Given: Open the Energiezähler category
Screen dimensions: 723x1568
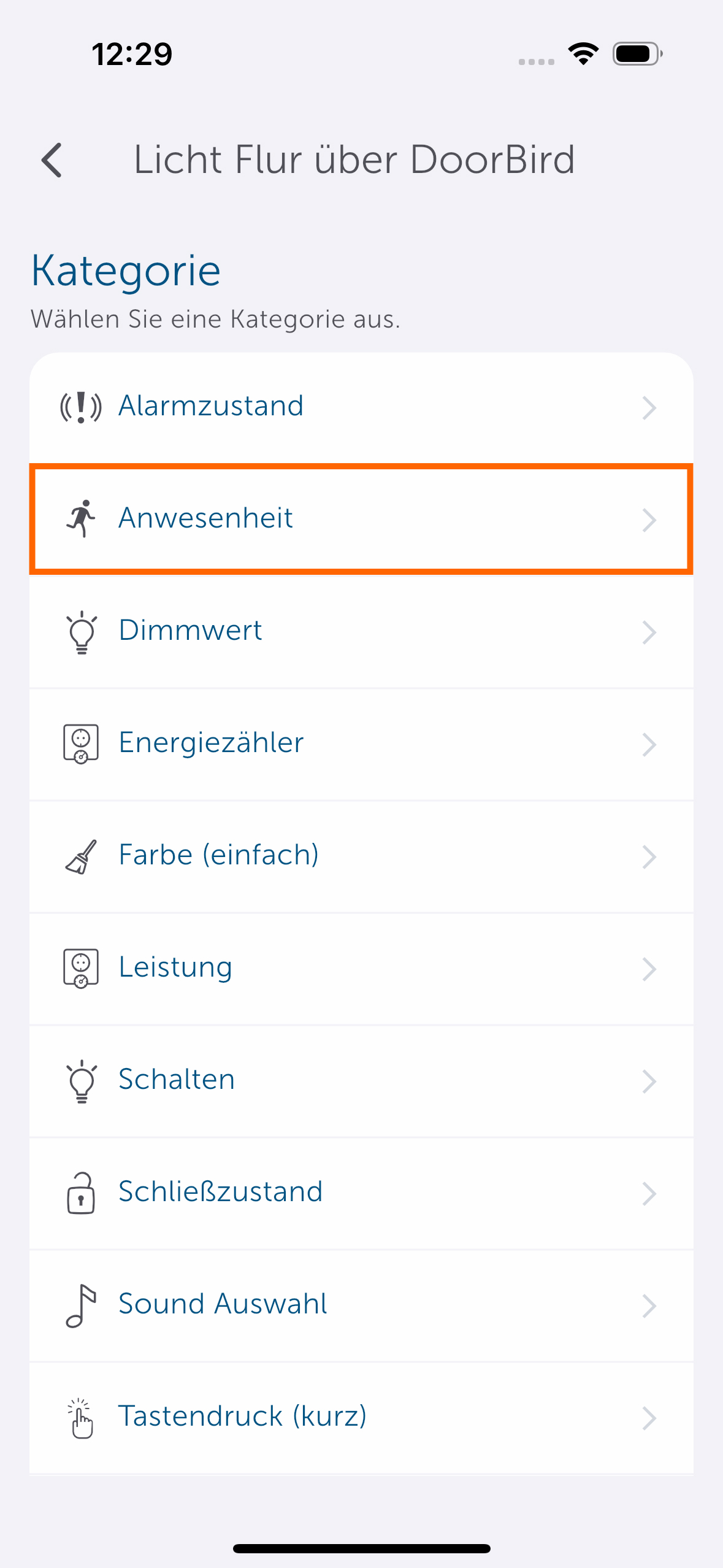Looking at the screenshot, I should tap(361, 743).
